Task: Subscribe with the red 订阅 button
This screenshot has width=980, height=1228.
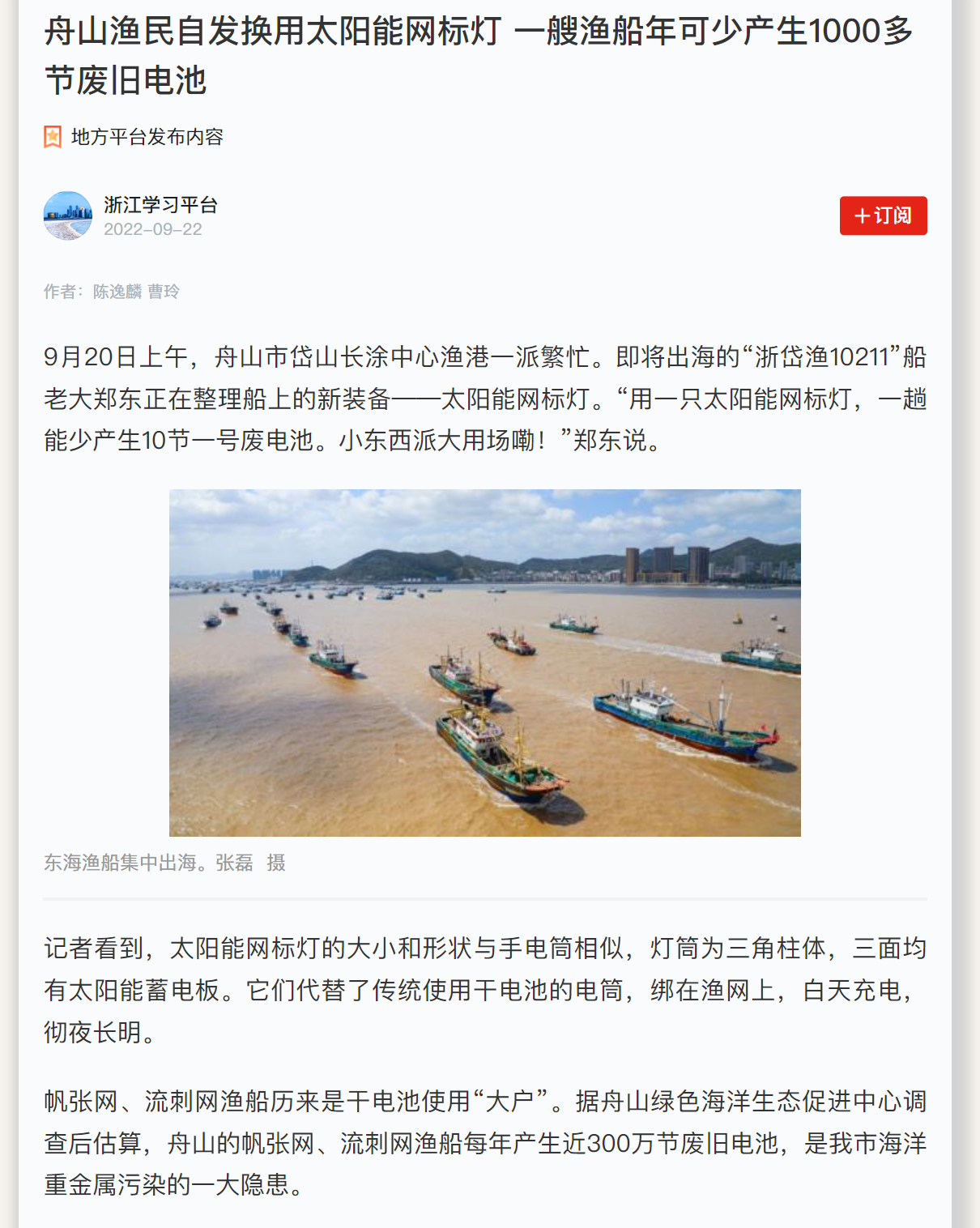Action: click(883, 215)
